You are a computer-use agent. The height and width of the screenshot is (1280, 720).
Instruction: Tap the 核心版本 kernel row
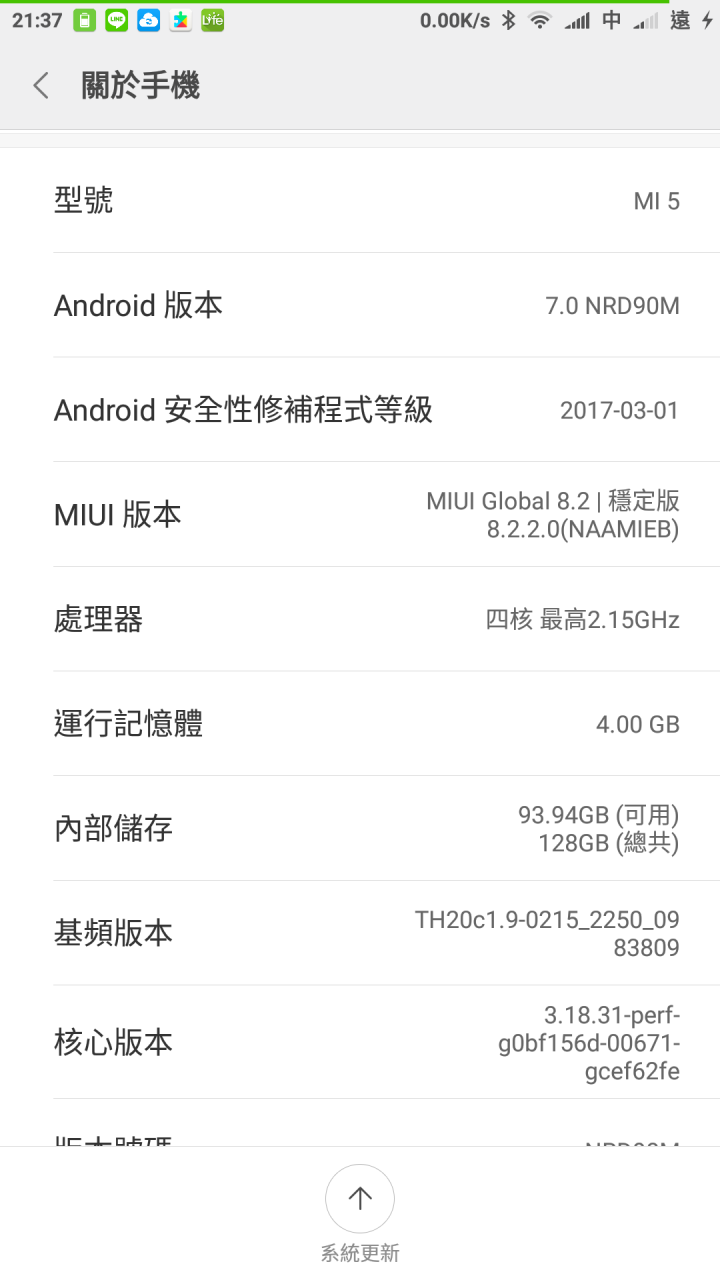click(360, 1042)
